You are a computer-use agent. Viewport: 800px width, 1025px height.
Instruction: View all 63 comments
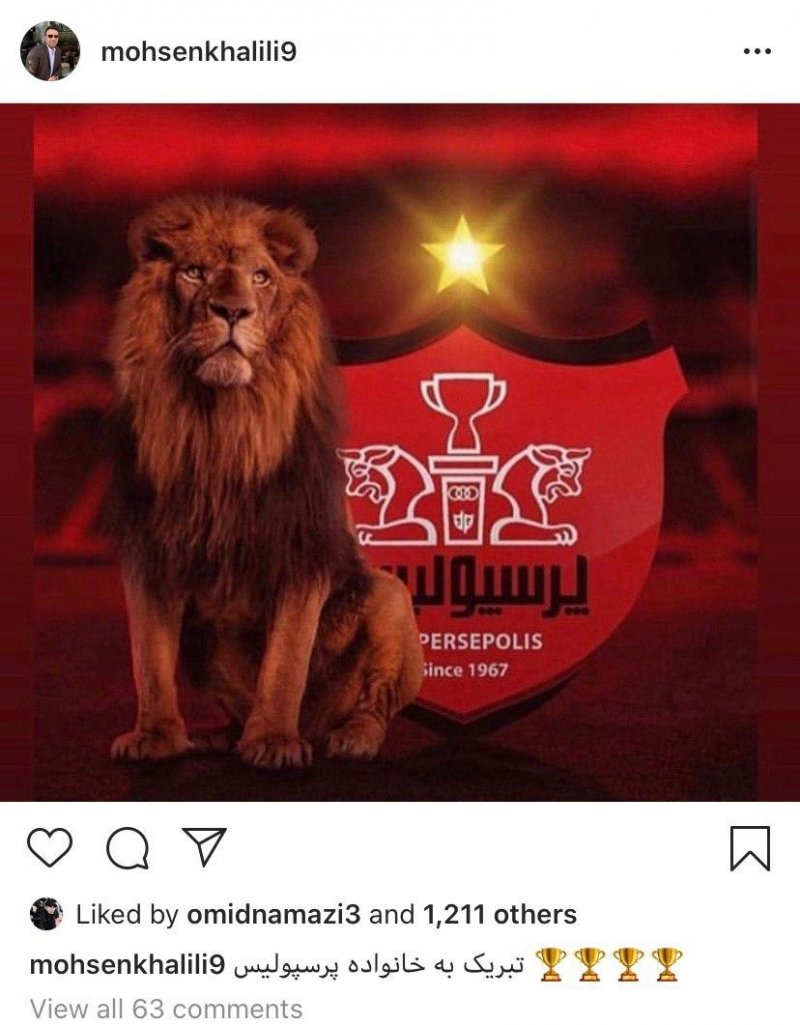166,1008
